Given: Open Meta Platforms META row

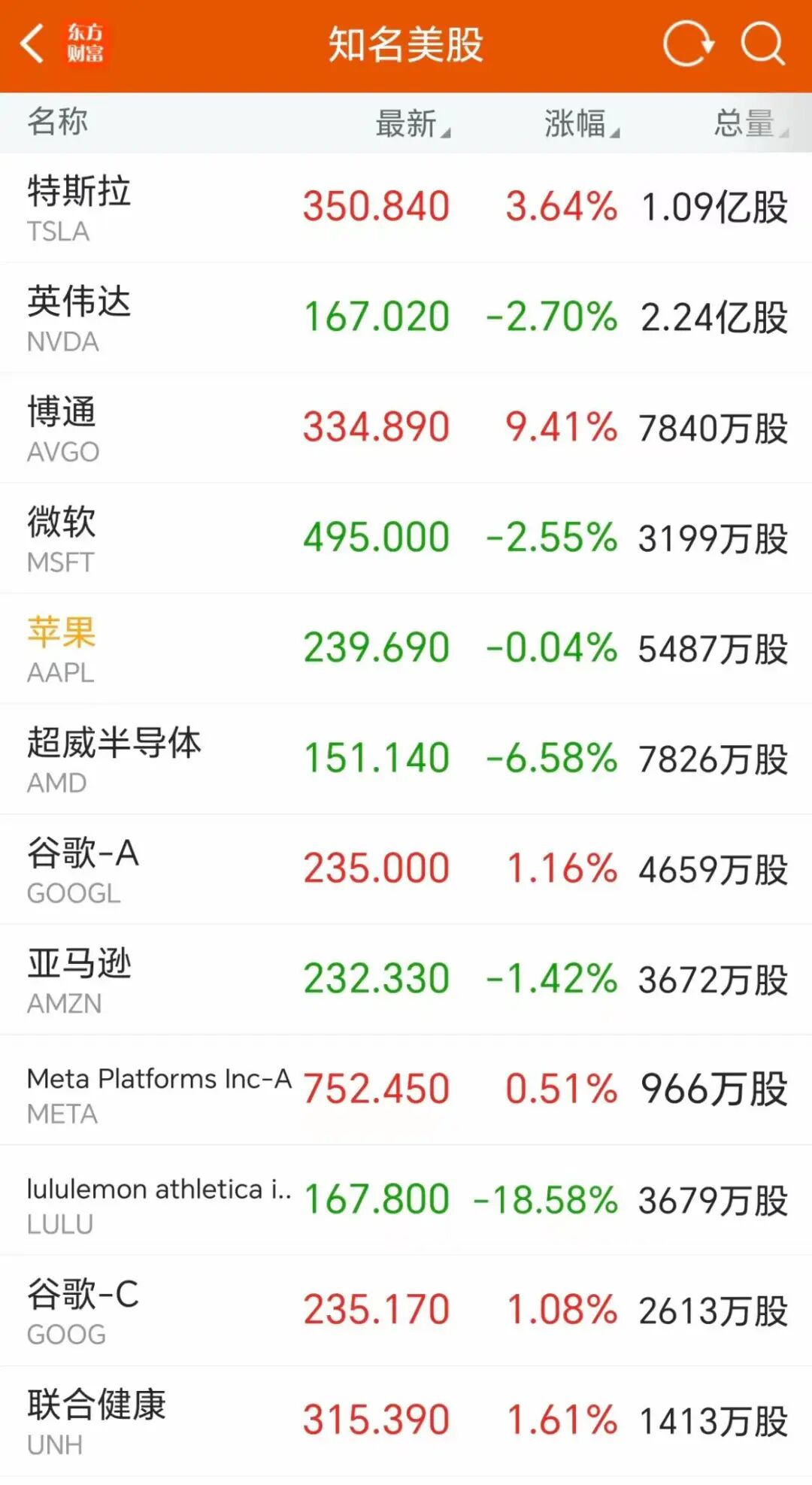Looking at the screenshot, I should [x=406, y=1090].
